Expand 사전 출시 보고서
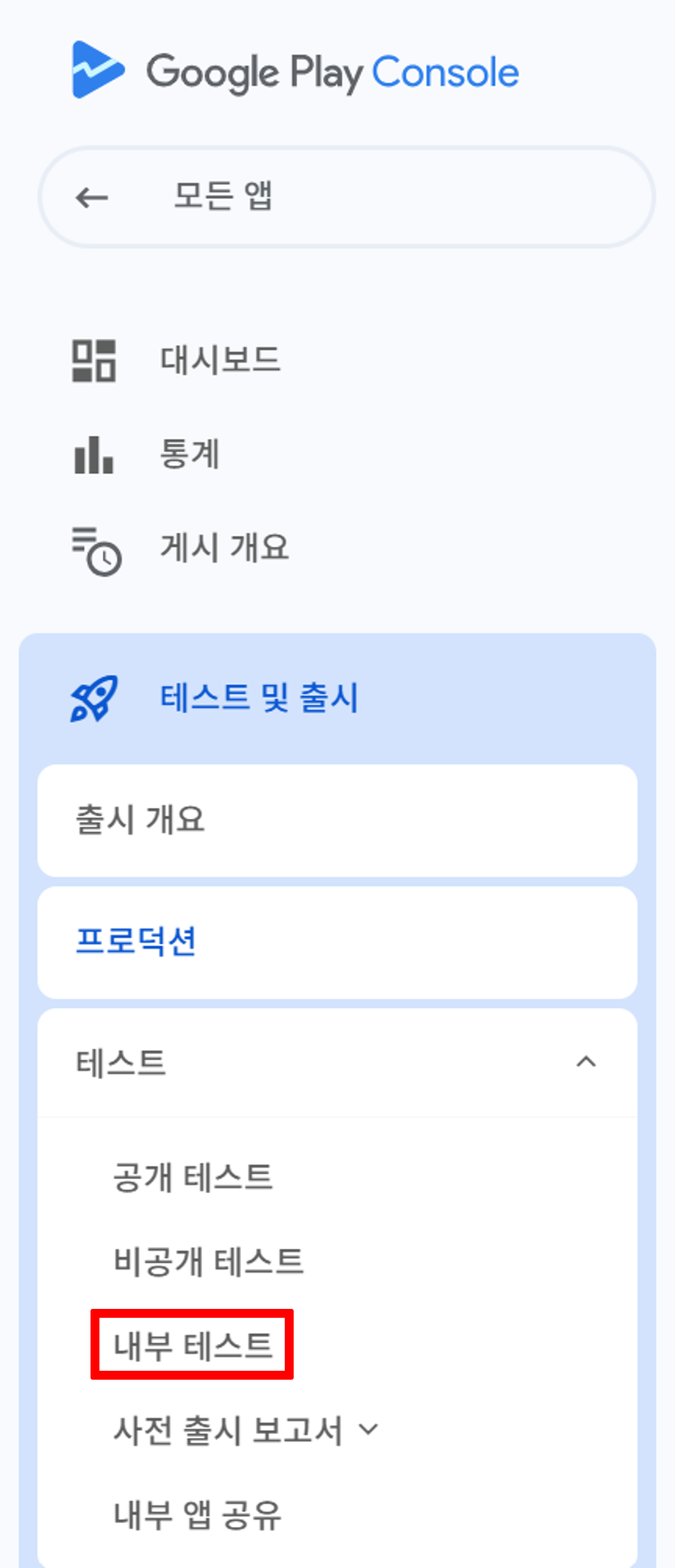The height and width of the screenshot is (1568, 675). [246, 1430]
